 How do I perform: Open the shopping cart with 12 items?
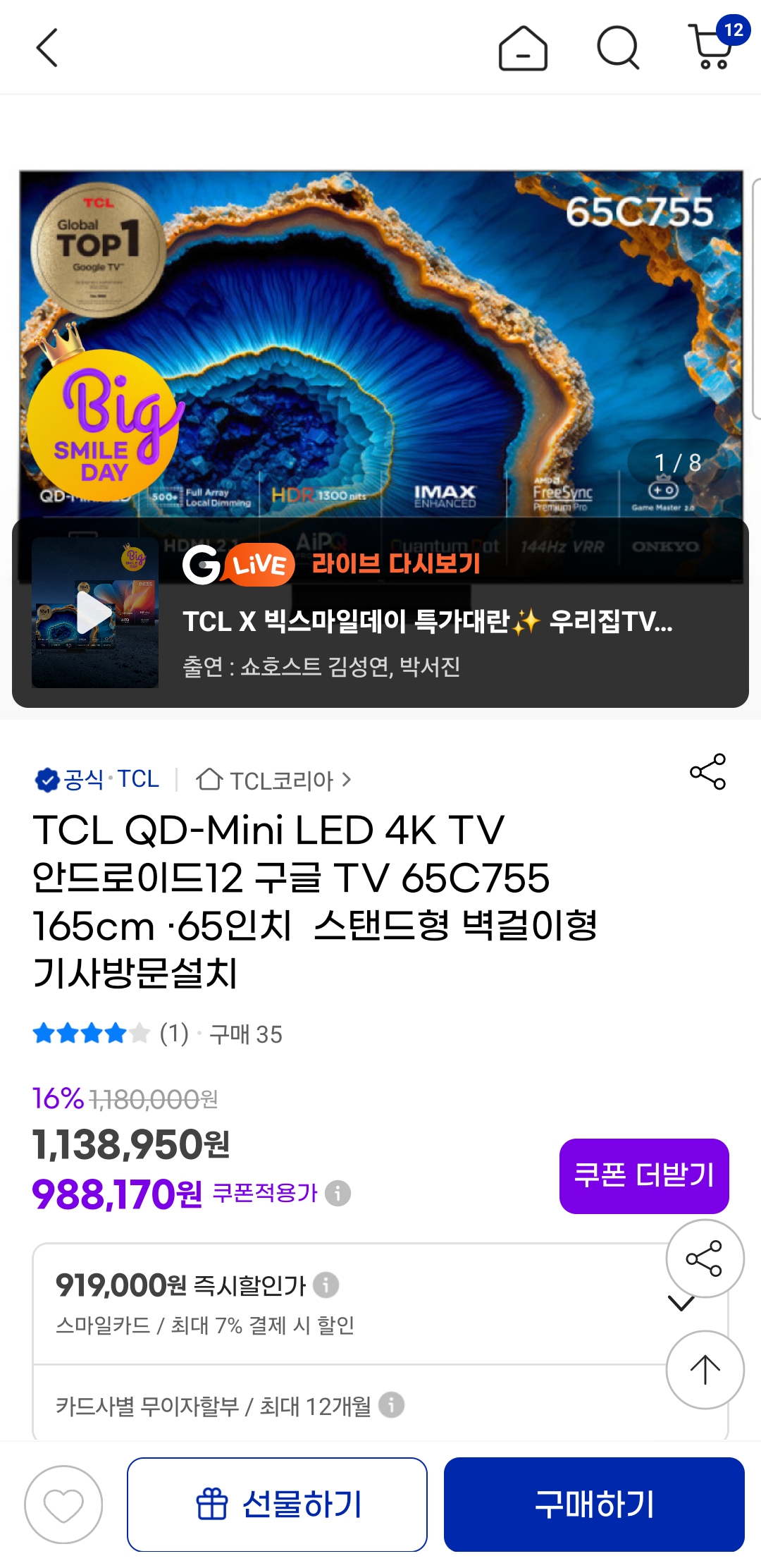pyautogui.click(x=713, y=47)
